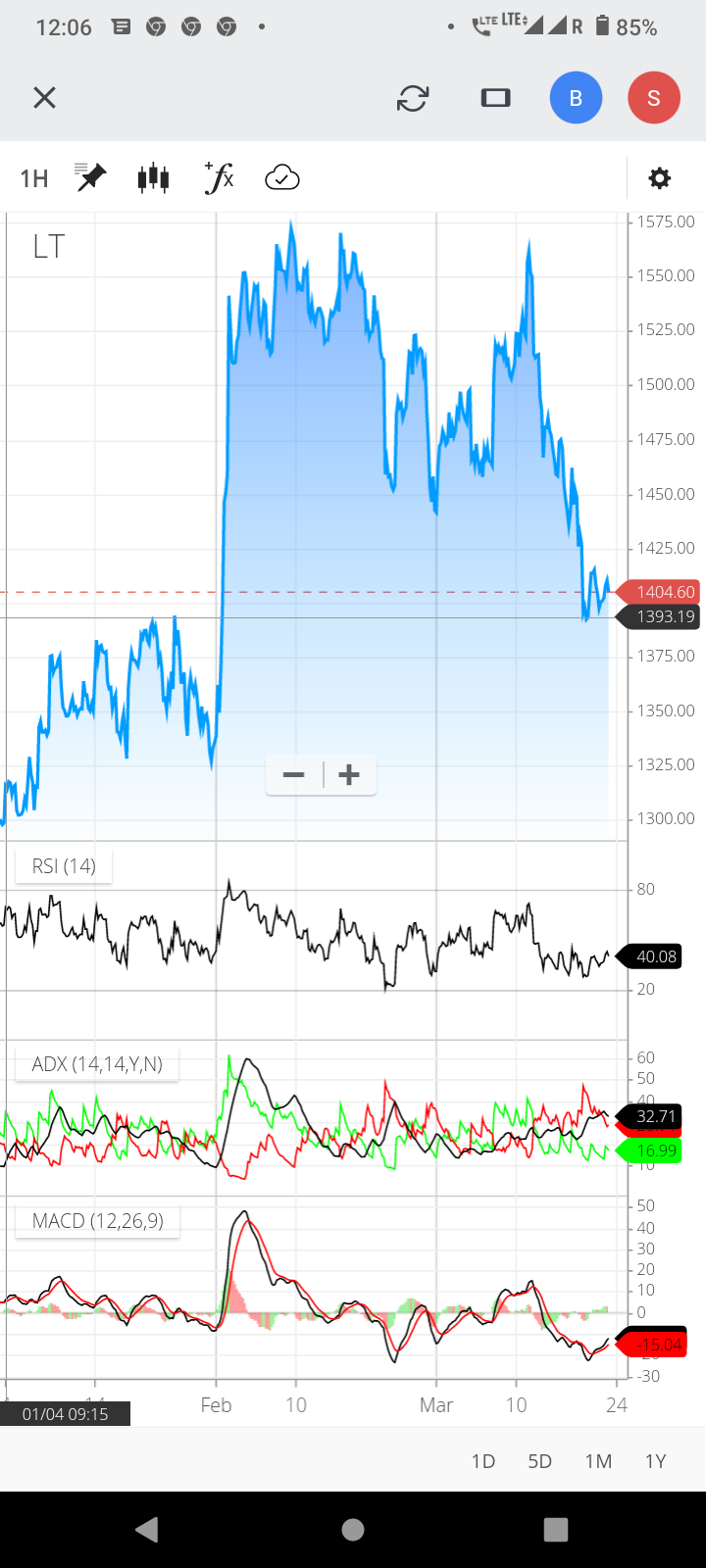Switch to 5D range
The image size is (706, 1568).
click(540, 1461)
